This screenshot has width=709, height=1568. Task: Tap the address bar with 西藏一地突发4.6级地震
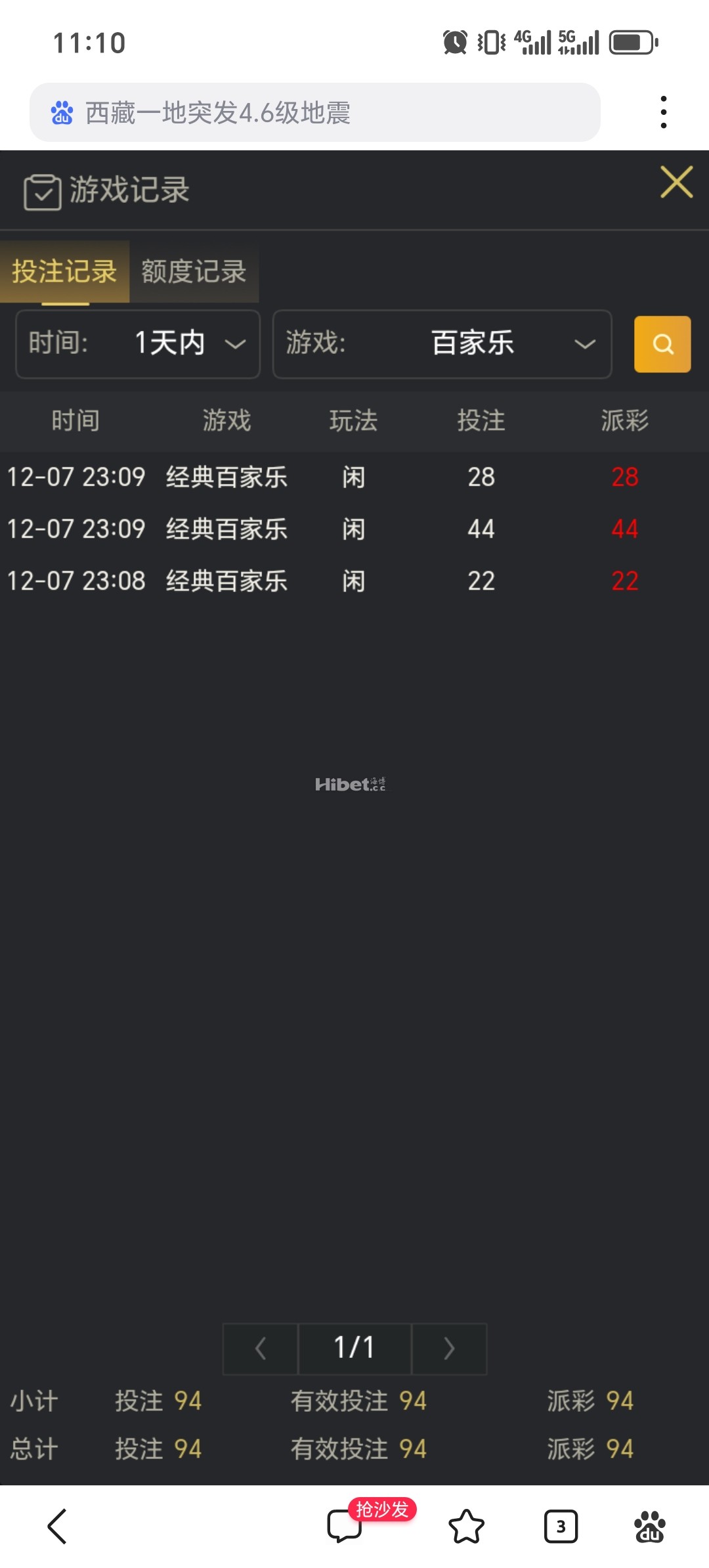pos(315,112)
